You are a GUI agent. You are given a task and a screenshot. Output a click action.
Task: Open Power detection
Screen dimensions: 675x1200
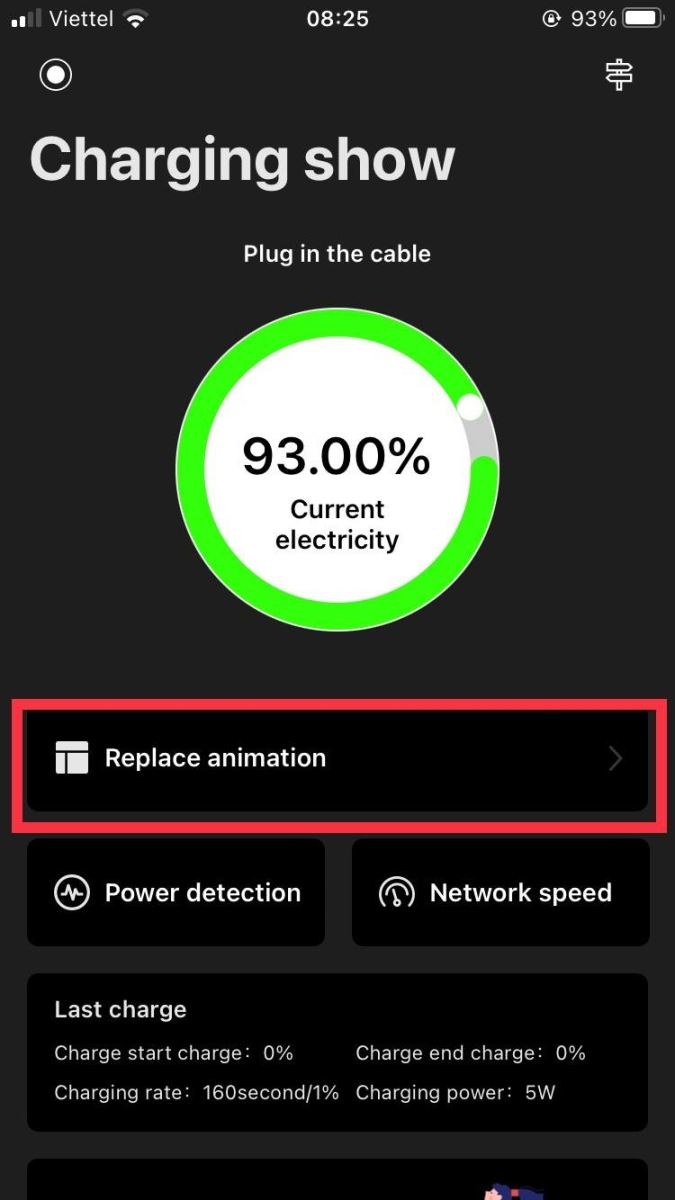(176, 892)
